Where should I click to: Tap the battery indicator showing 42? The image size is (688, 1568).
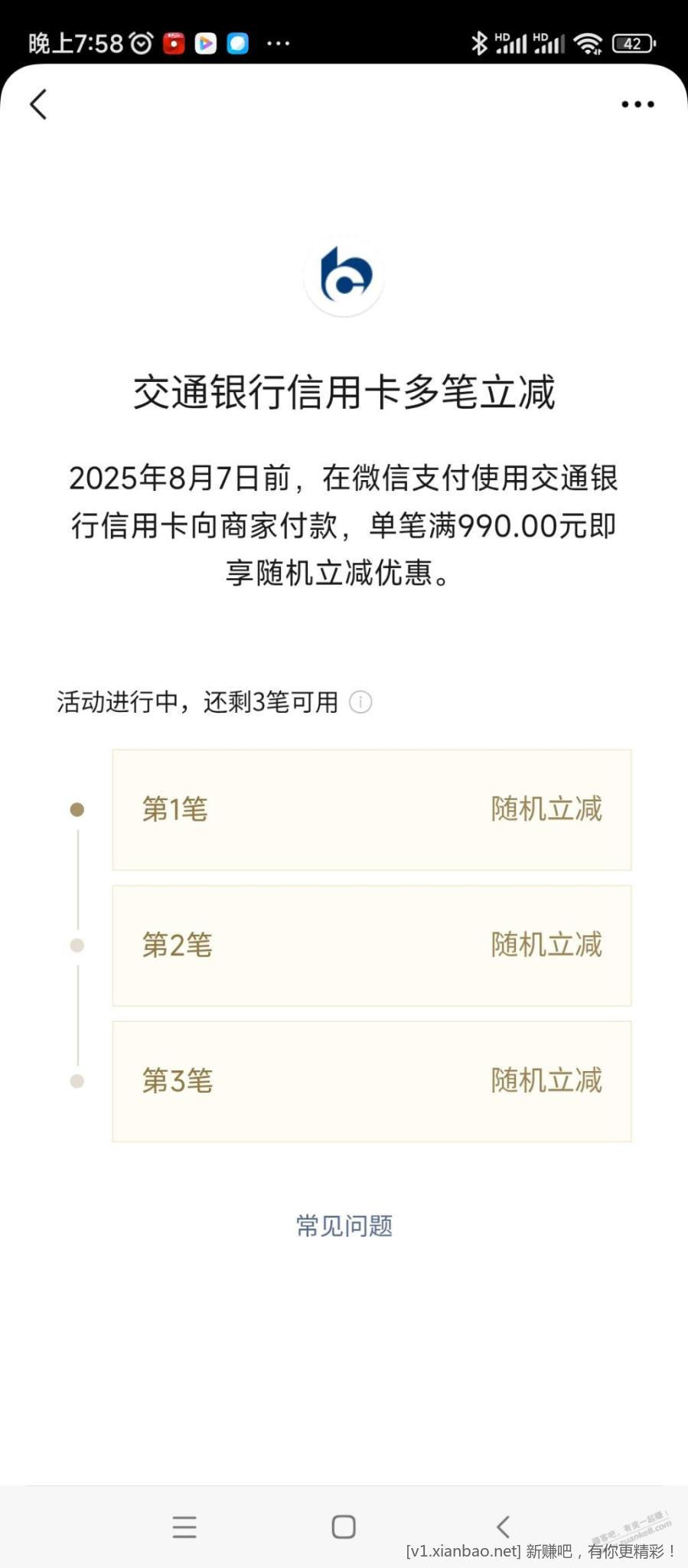[x=633, y=42]
